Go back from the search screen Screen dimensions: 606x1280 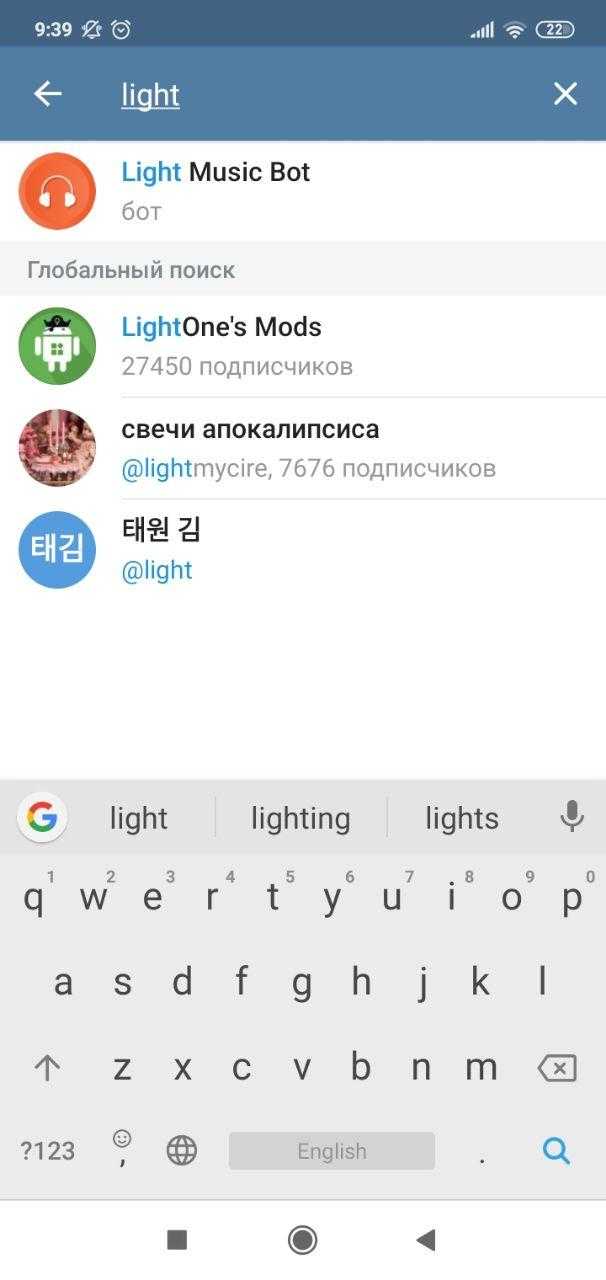(x=47, y=94)
